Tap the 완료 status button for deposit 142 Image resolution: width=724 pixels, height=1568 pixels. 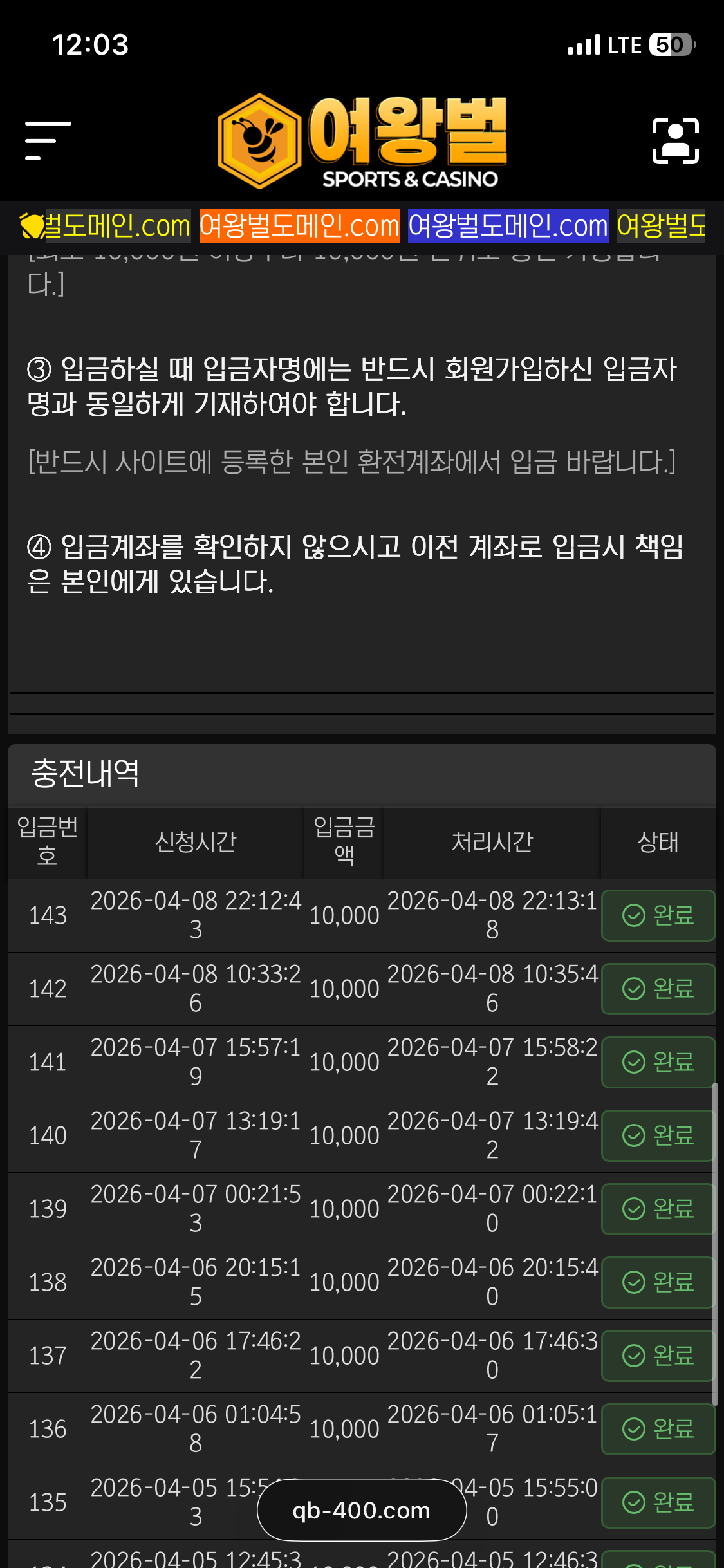pyautogui.click(x=658, y=989)
